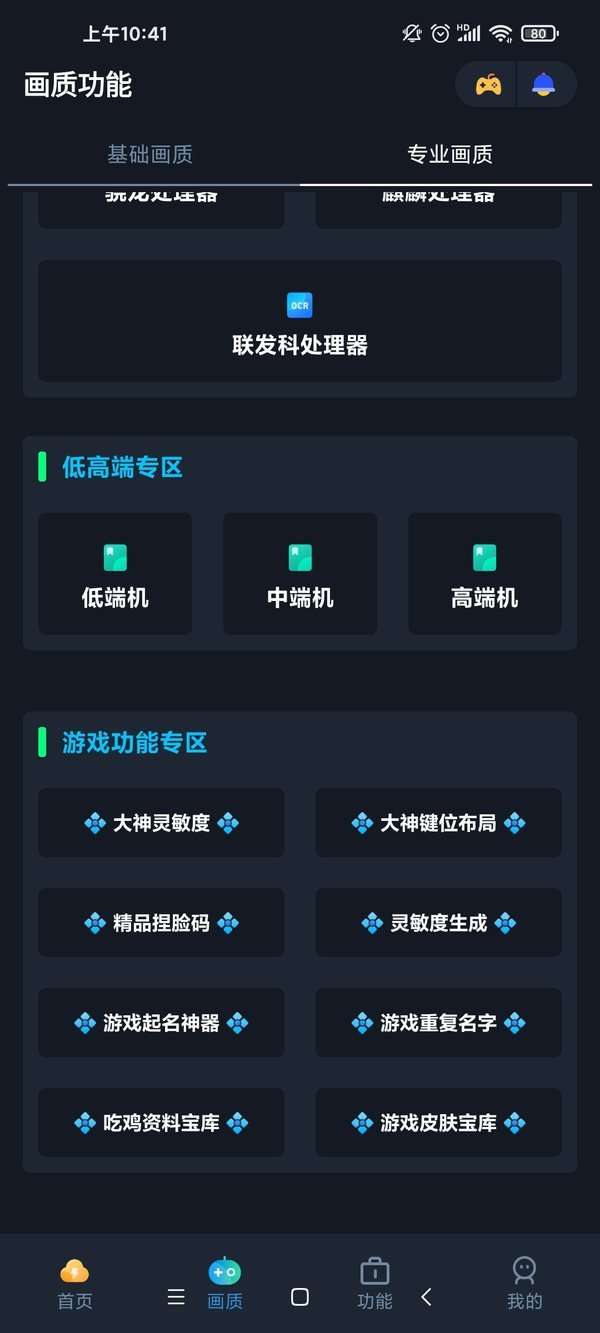Open the game controller icon
Screen dimensions: 600x1333
click(488, 85)
